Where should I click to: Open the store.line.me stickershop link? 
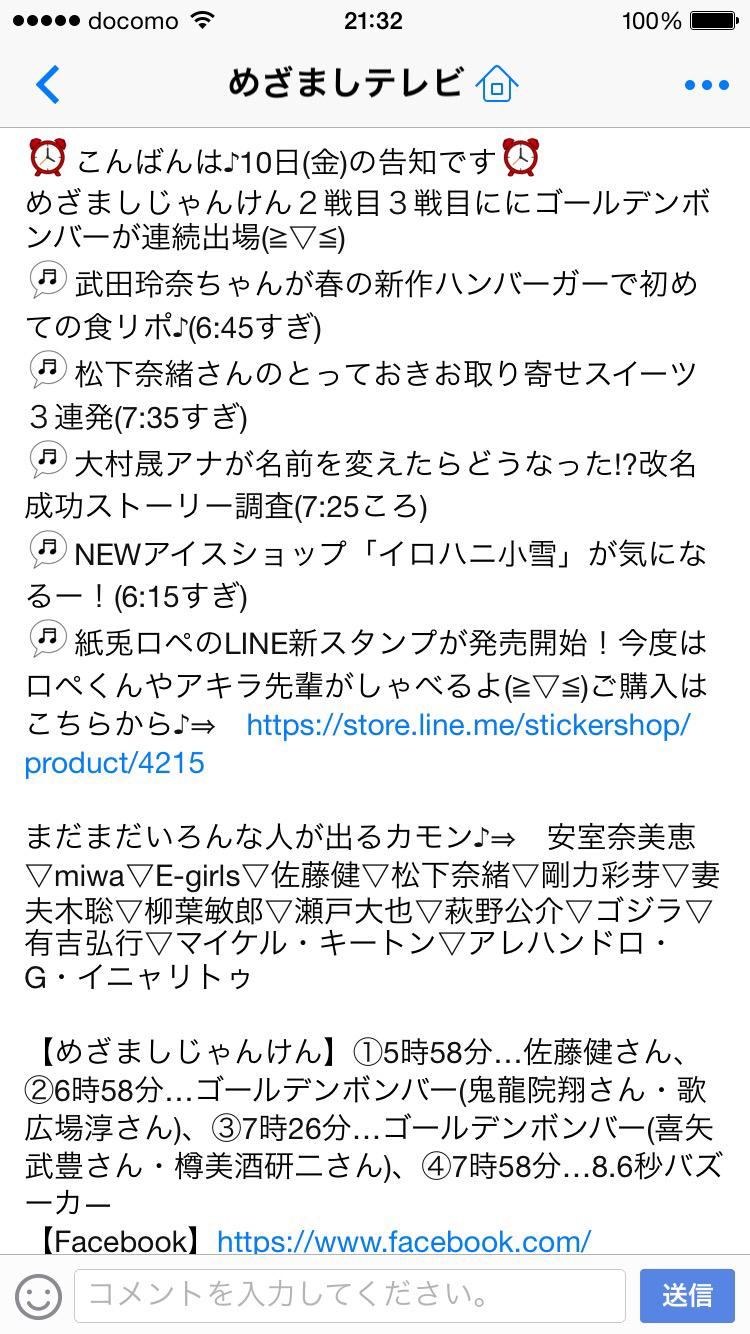pos(468,724)
